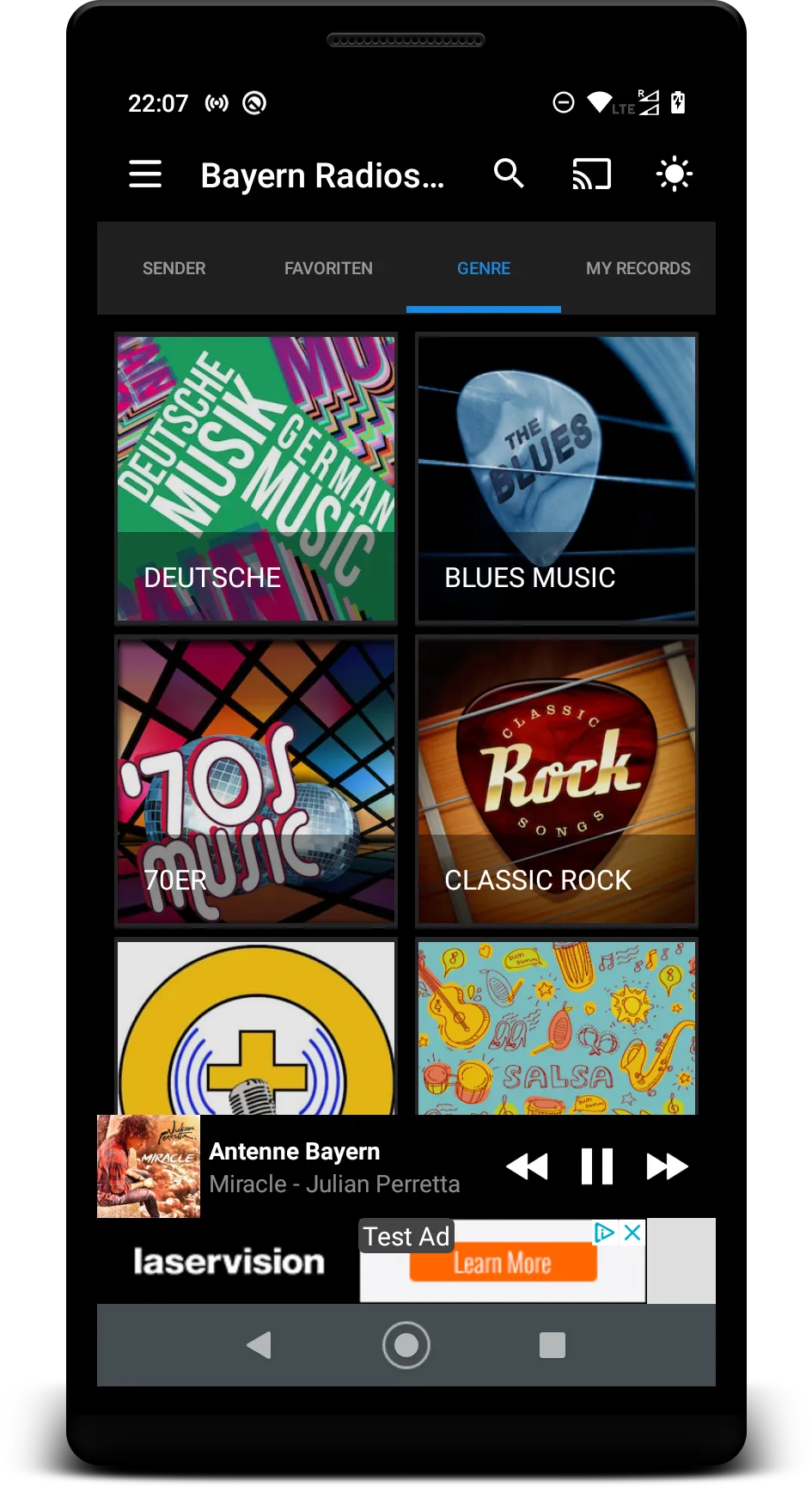Toggle the brightness theme icon
Image resolution: width=812 pixels, height=1487 pixels.
click(x=675, y=174)
